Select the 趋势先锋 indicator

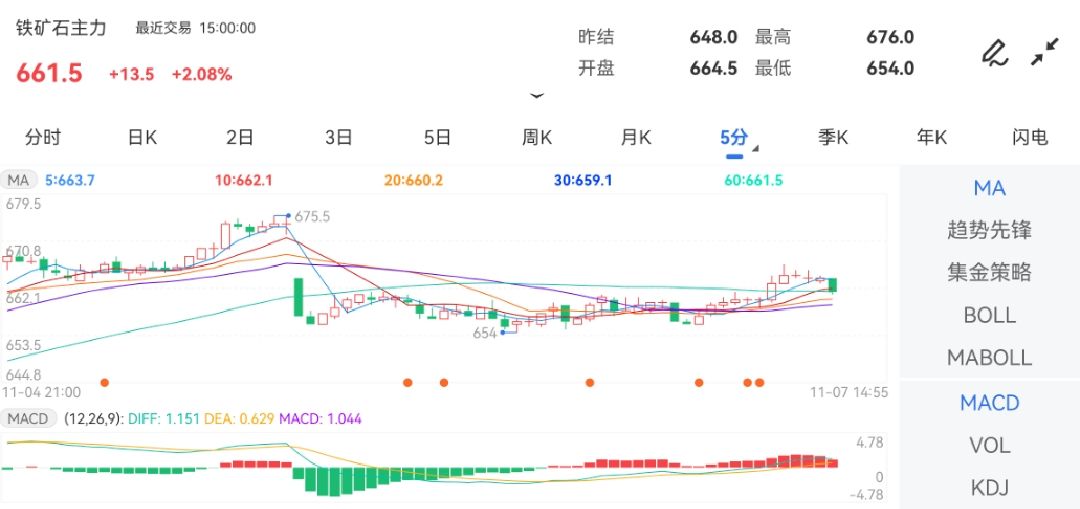pyautogui.click(x=989, y=230)
